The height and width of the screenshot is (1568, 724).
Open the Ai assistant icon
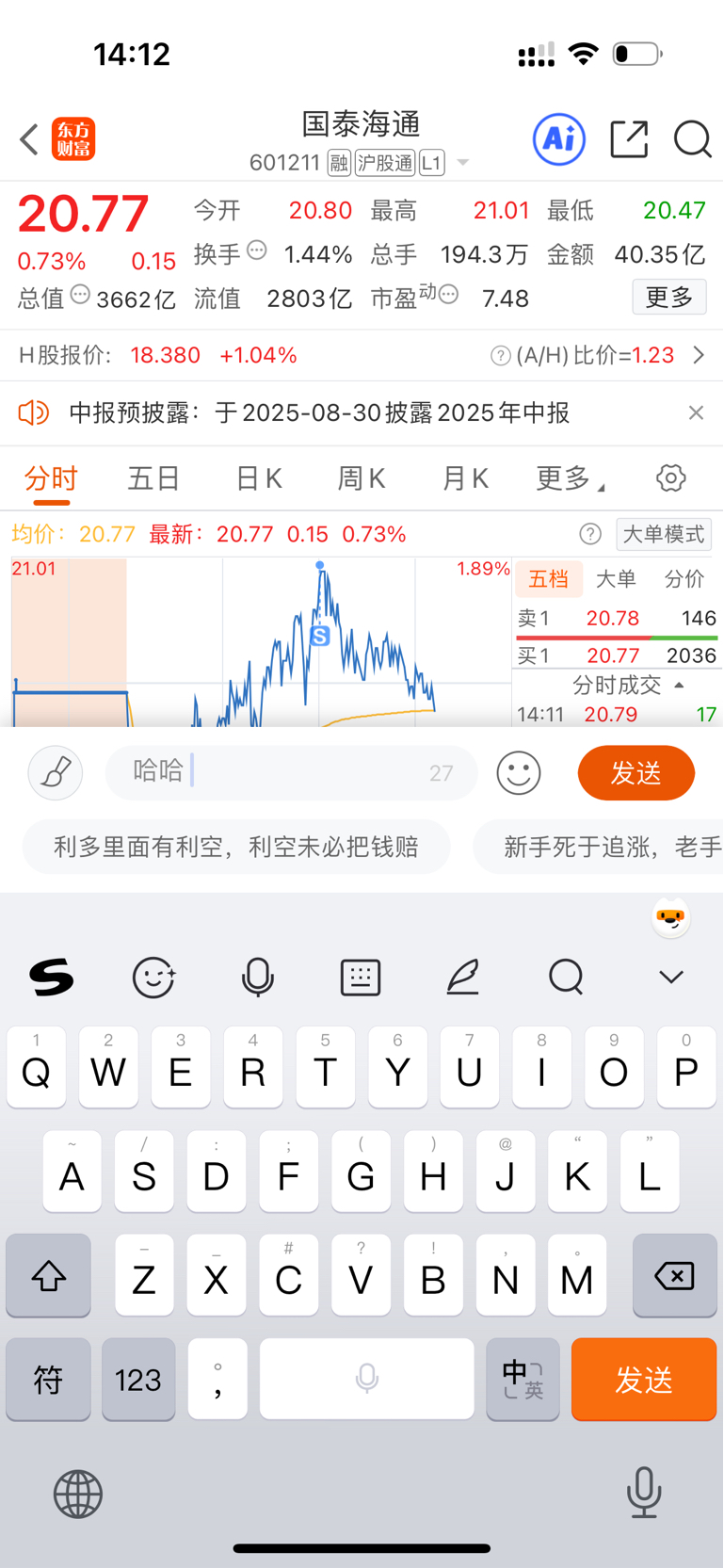[x=559, y=139]
